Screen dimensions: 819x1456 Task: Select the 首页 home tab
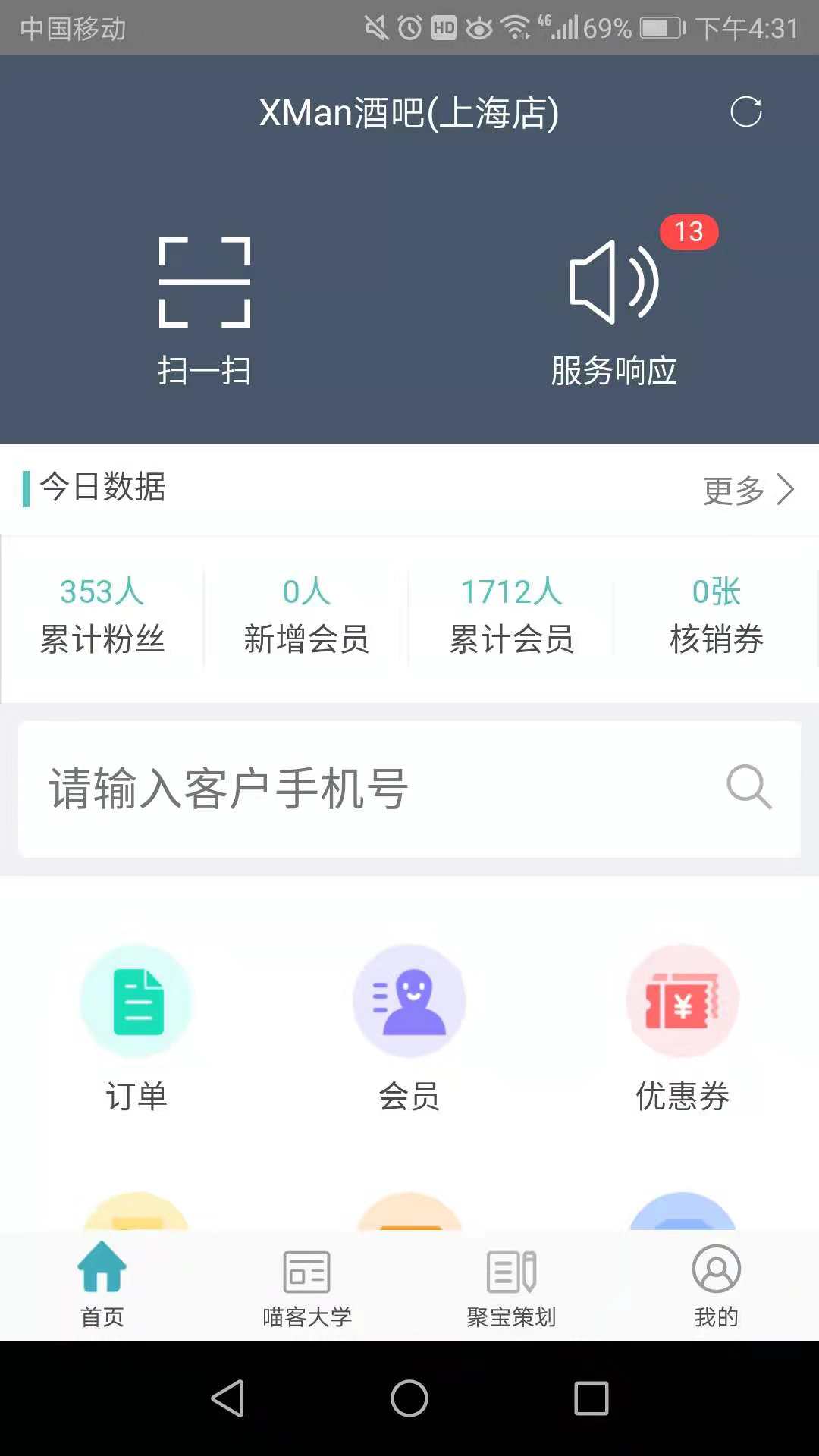(x=102, y=1287)
